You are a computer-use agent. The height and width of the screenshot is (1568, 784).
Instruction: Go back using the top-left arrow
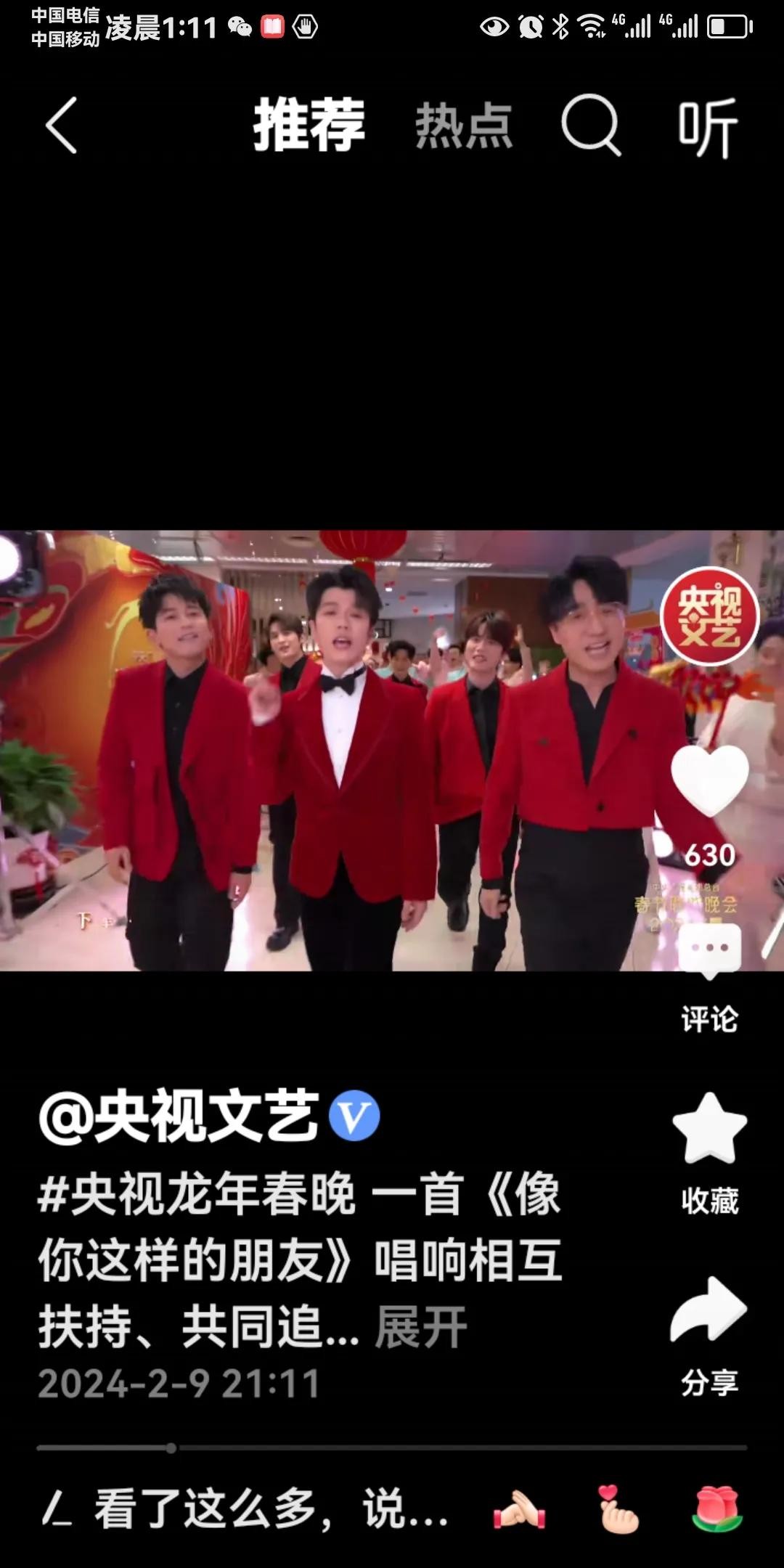pyautogui.click(x=62, y=126)
